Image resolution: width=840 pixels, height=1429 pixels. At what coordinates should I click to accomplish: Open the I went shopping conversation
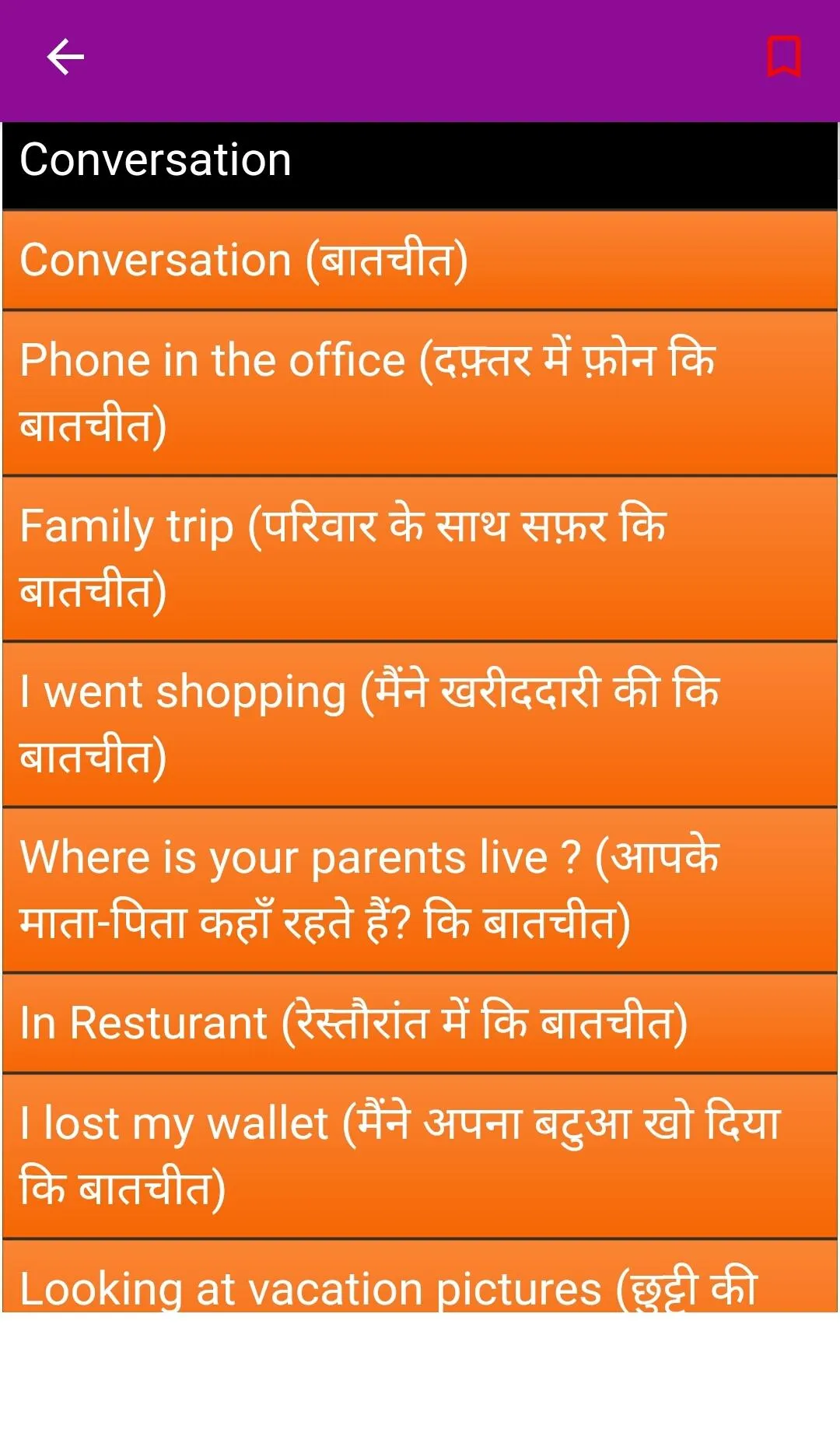[x=420, y=725]
